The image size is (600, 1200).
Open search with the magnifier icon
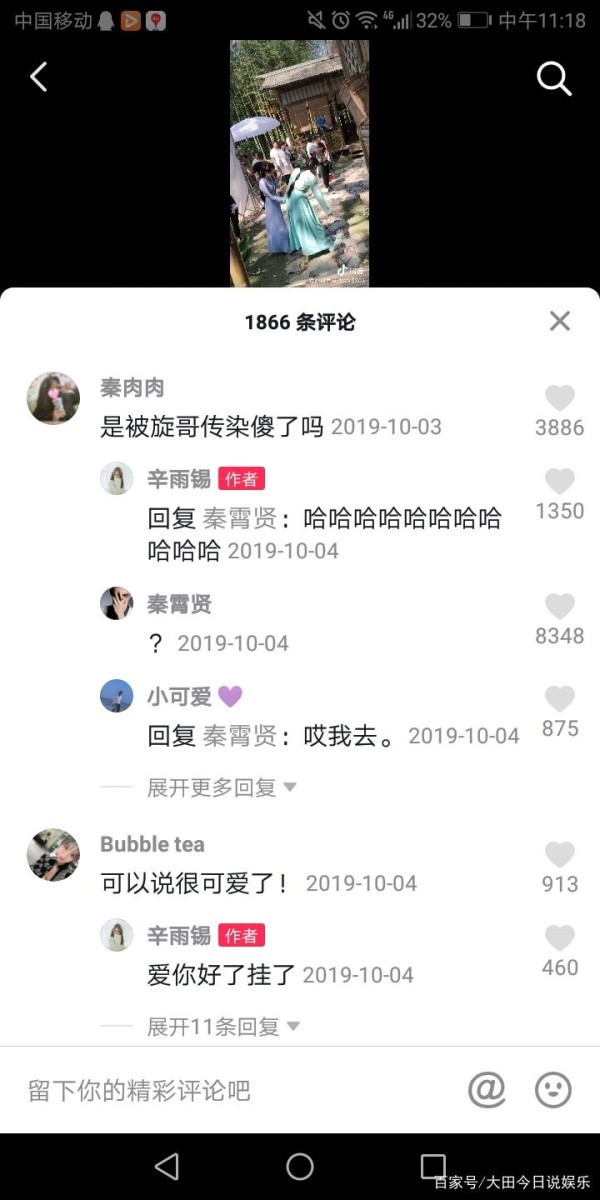pos(554,77)
